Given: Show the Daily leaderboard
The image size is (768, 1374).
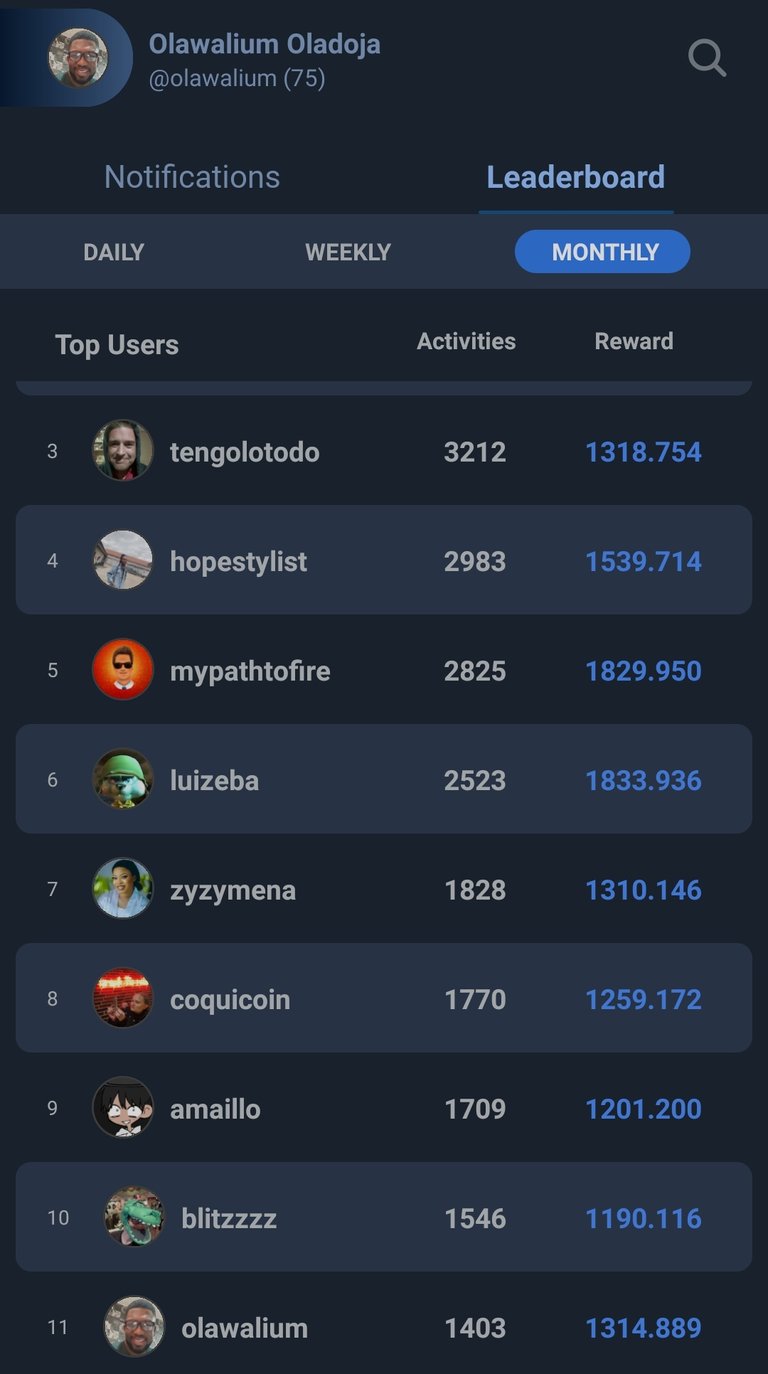Looking at the screenshot, I should pyautogui.click(x=114, y=252).
